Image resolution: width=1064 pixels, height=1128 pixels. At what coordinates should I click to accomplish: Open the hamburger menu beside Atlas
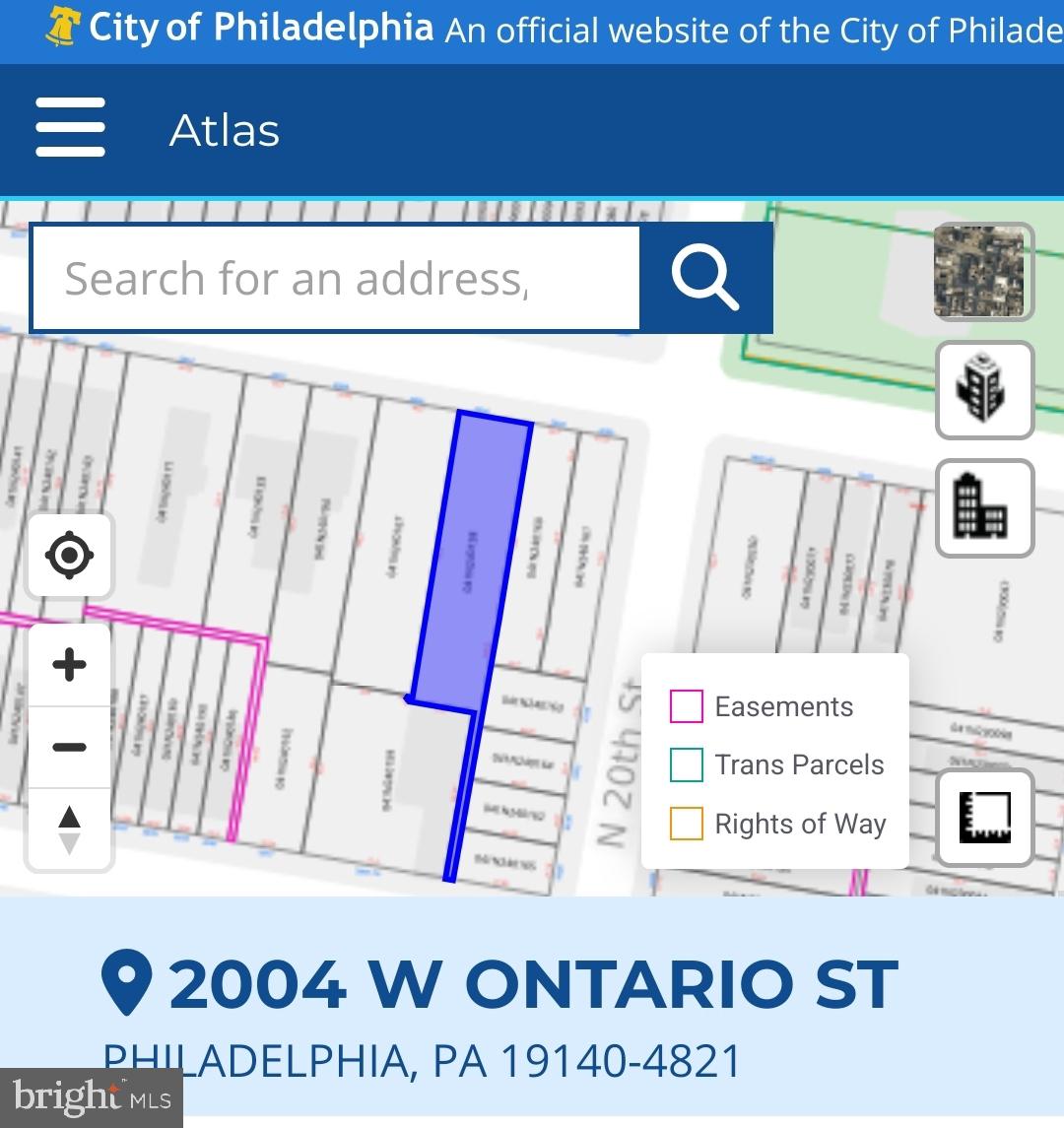click(70, 128)
